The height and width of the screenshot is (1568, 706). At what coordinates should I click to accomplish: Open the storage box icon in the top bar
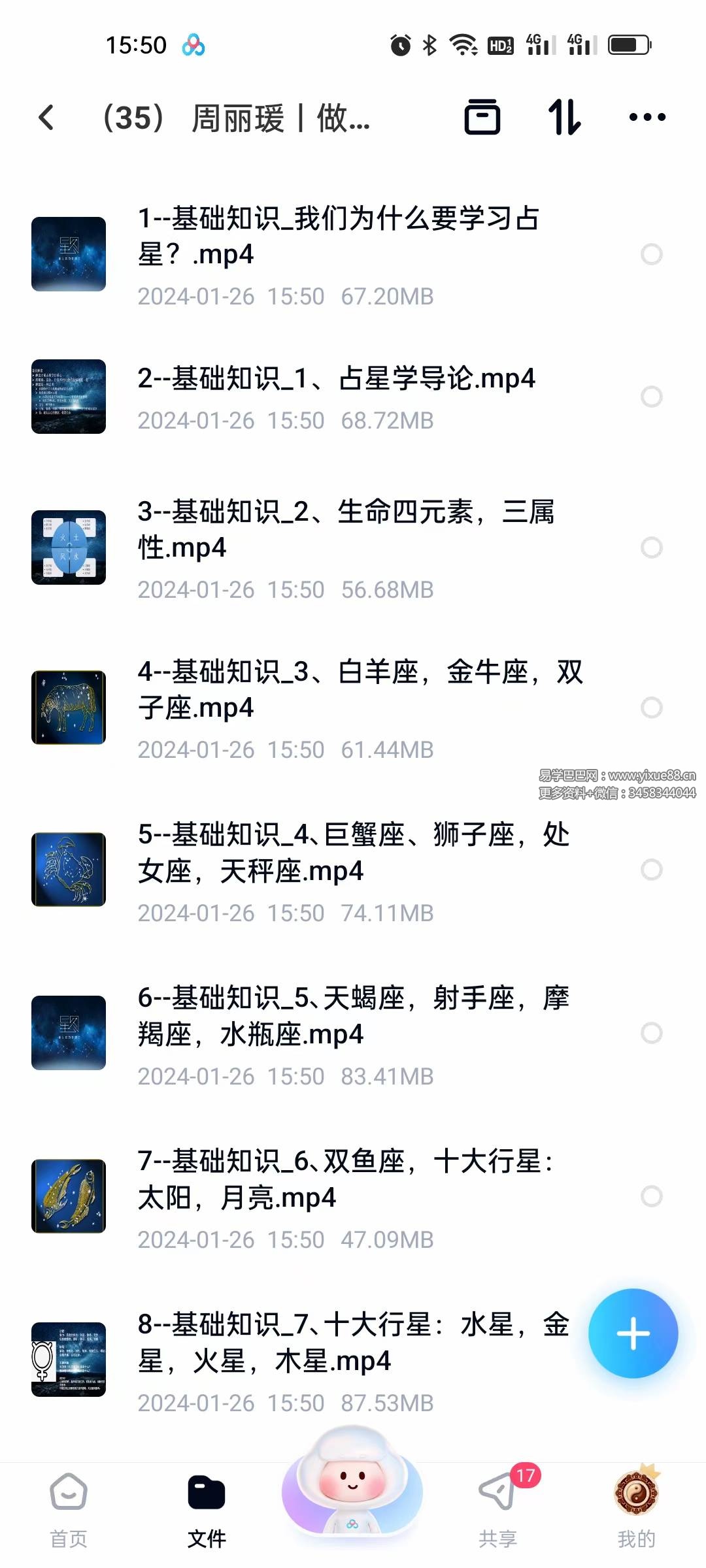484,118
